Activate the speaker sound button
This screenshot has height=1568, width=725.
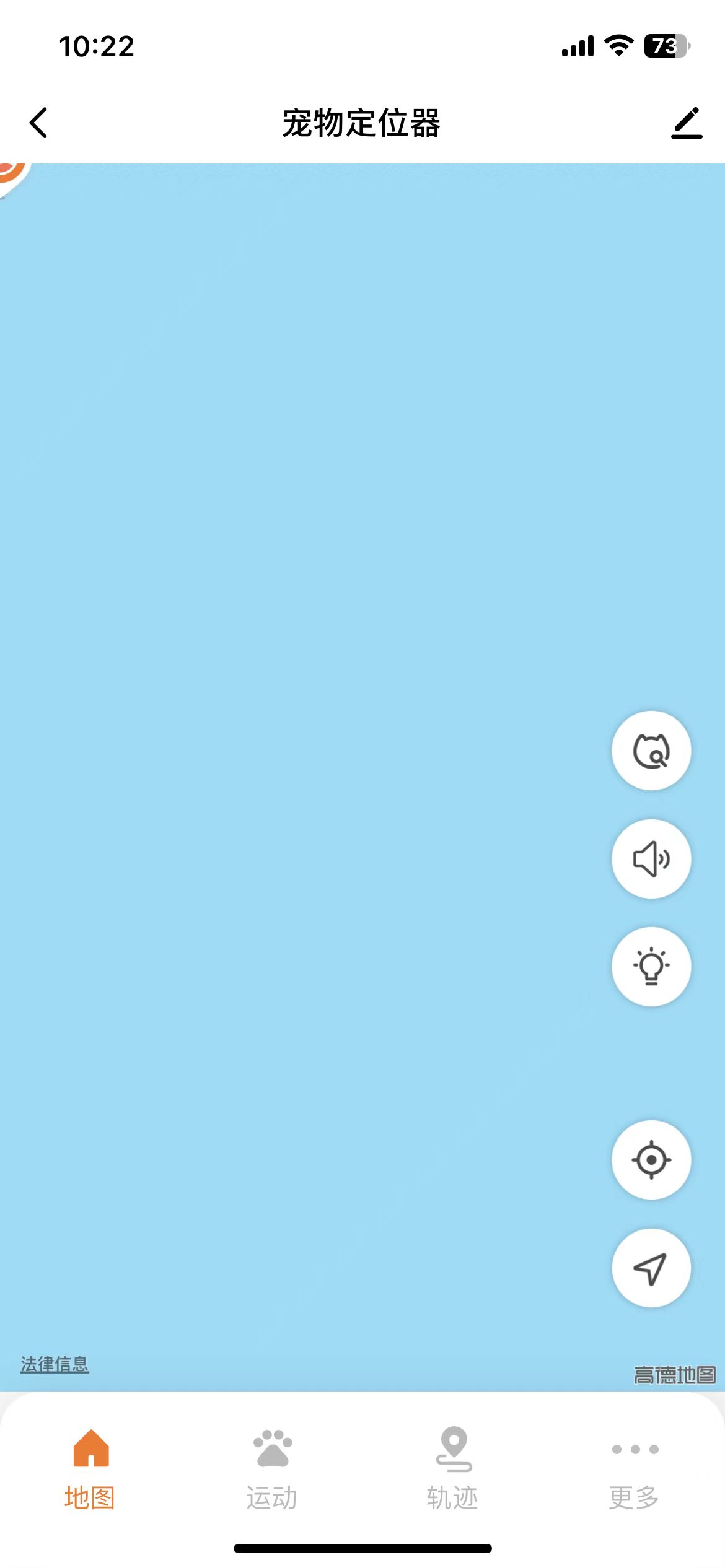651,859
